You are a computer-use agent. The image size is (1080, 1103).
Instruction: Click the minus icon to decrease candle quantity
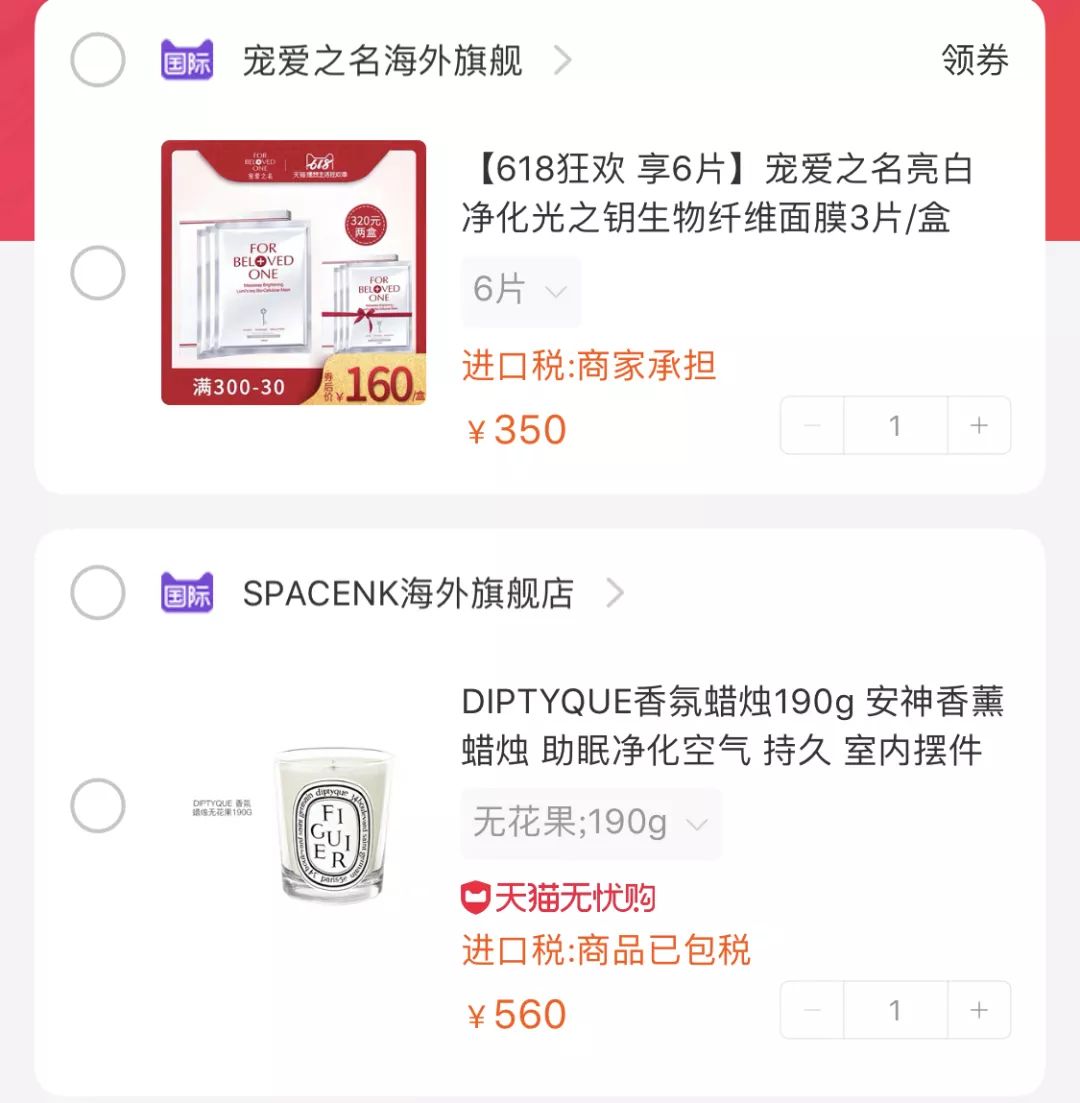811,1009
